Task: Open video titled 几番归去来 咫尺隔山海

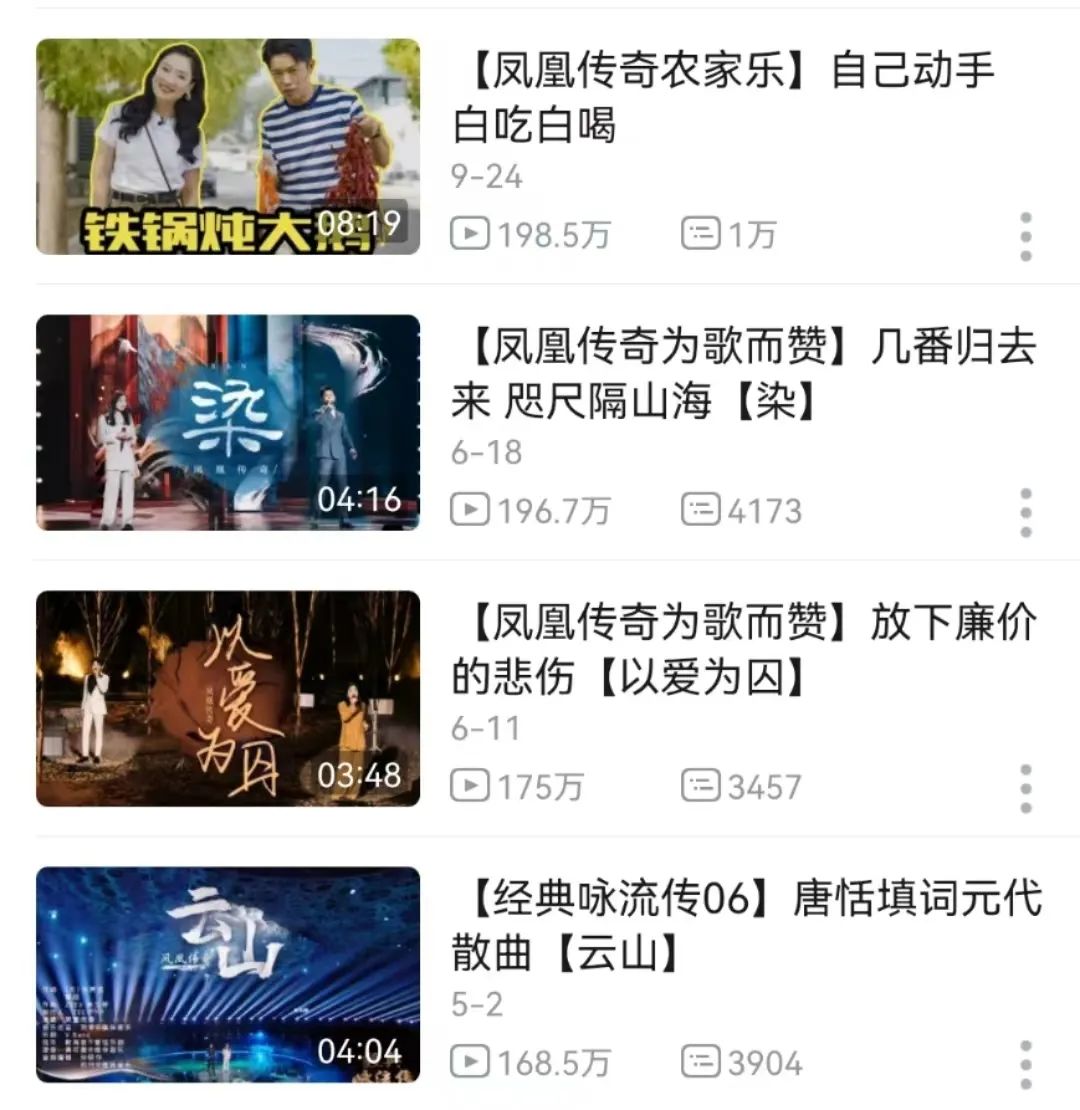Action: [744, 375]
